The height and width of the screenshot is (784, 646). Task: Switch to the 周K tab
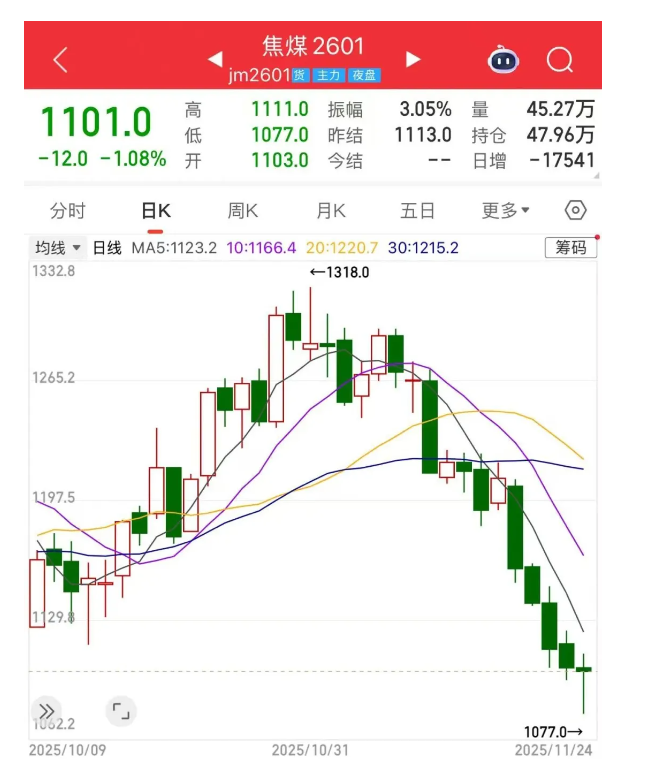(x=243, y=211)
